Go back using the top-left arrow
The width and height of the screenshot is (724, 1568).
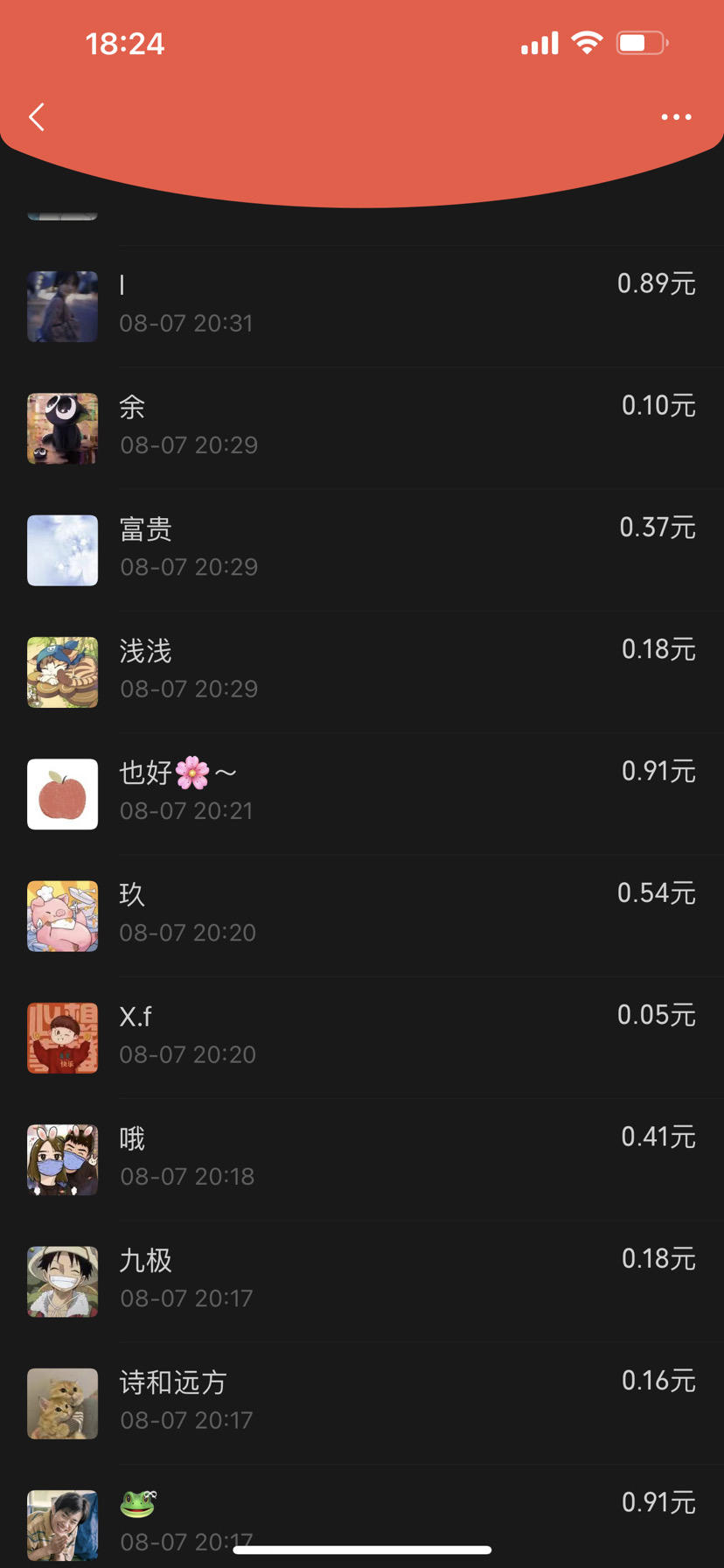(x=37, y=117)
